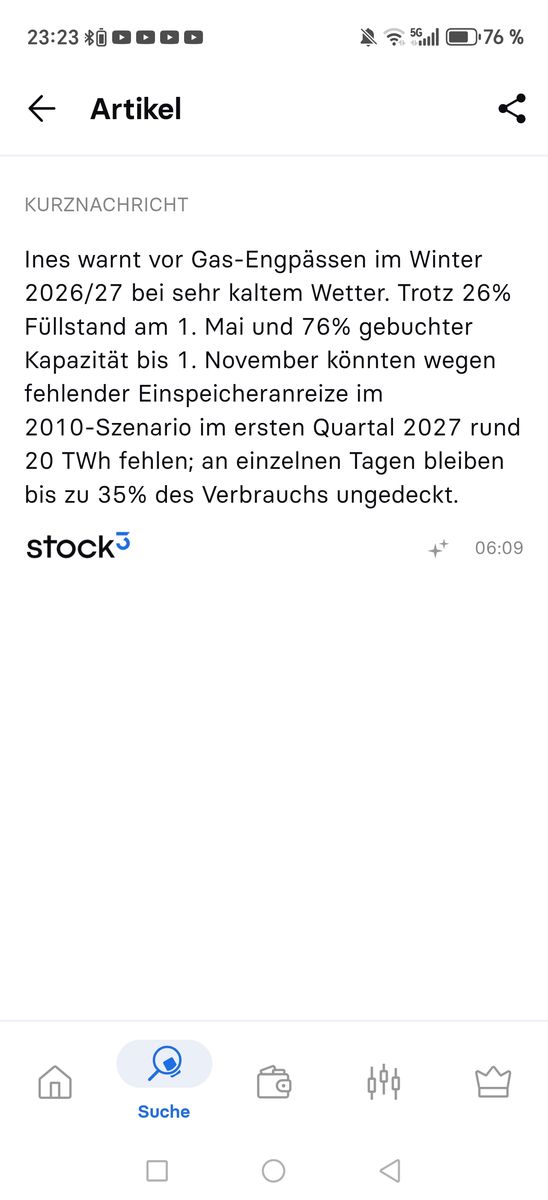Tap the system back triangle
548x1200 pixels.
[x=391, y=1170]
